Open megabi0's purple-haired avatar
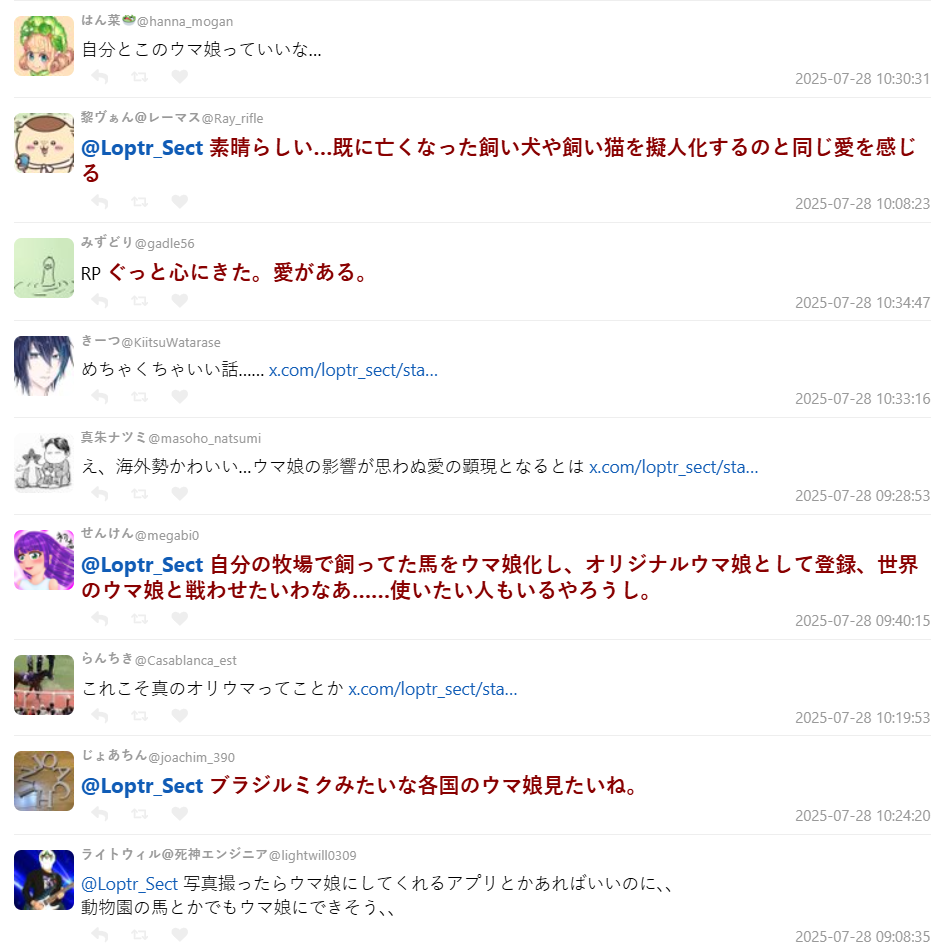This screenshot has width=940, height=950. pos(44,560)
